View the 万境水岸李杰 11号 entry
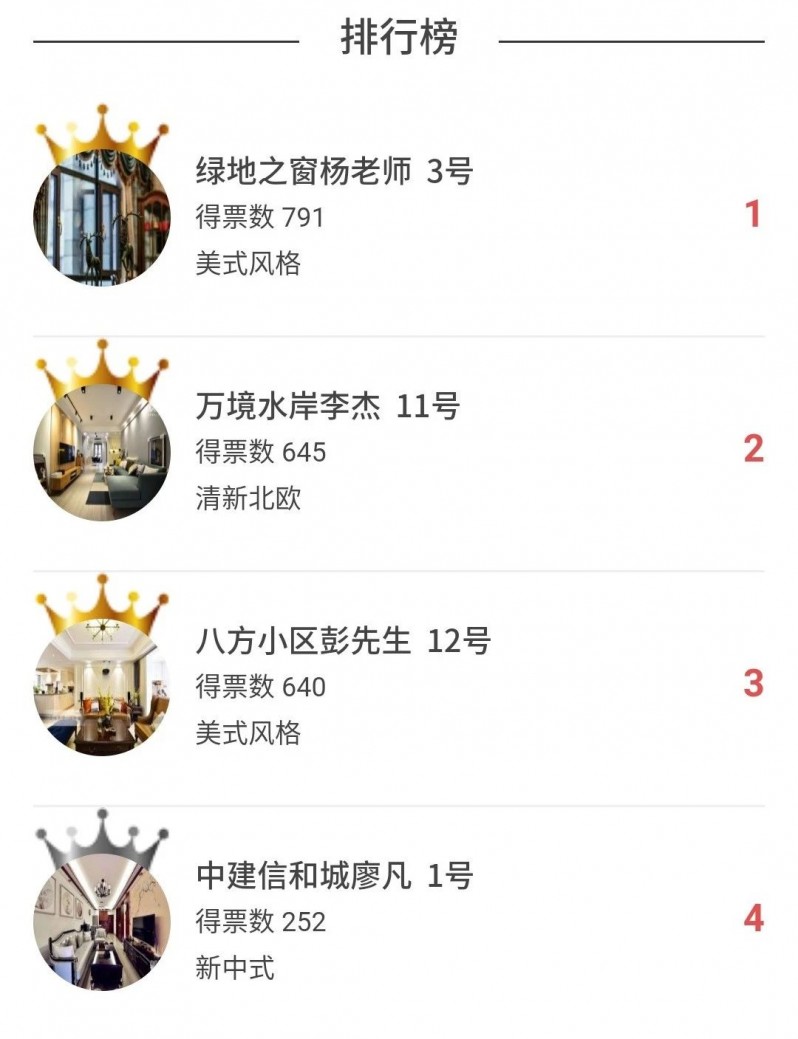798x1039 pixels. point(328,407)
